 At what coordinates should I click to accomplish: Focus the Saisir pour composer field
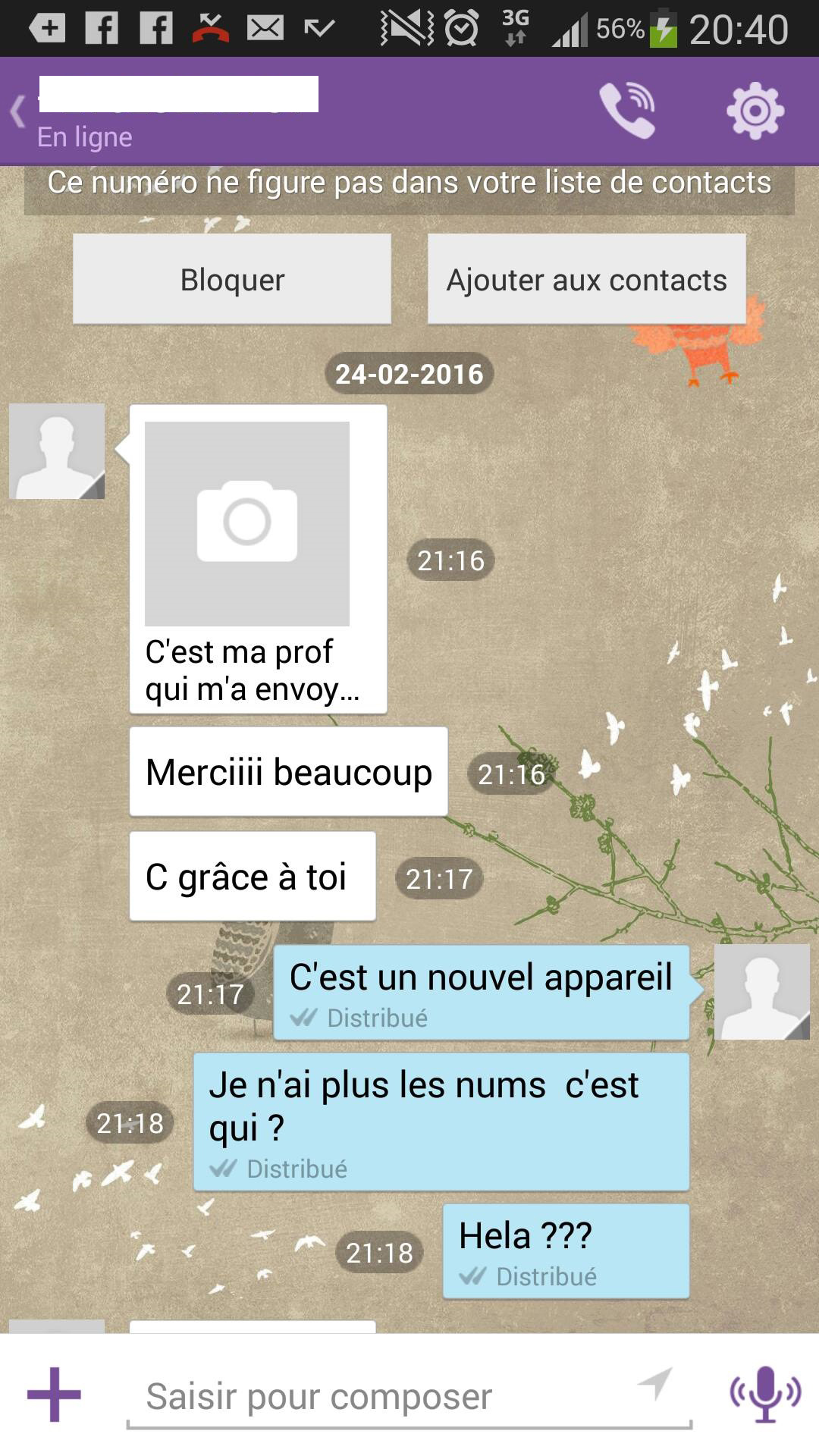[409, 1397]
